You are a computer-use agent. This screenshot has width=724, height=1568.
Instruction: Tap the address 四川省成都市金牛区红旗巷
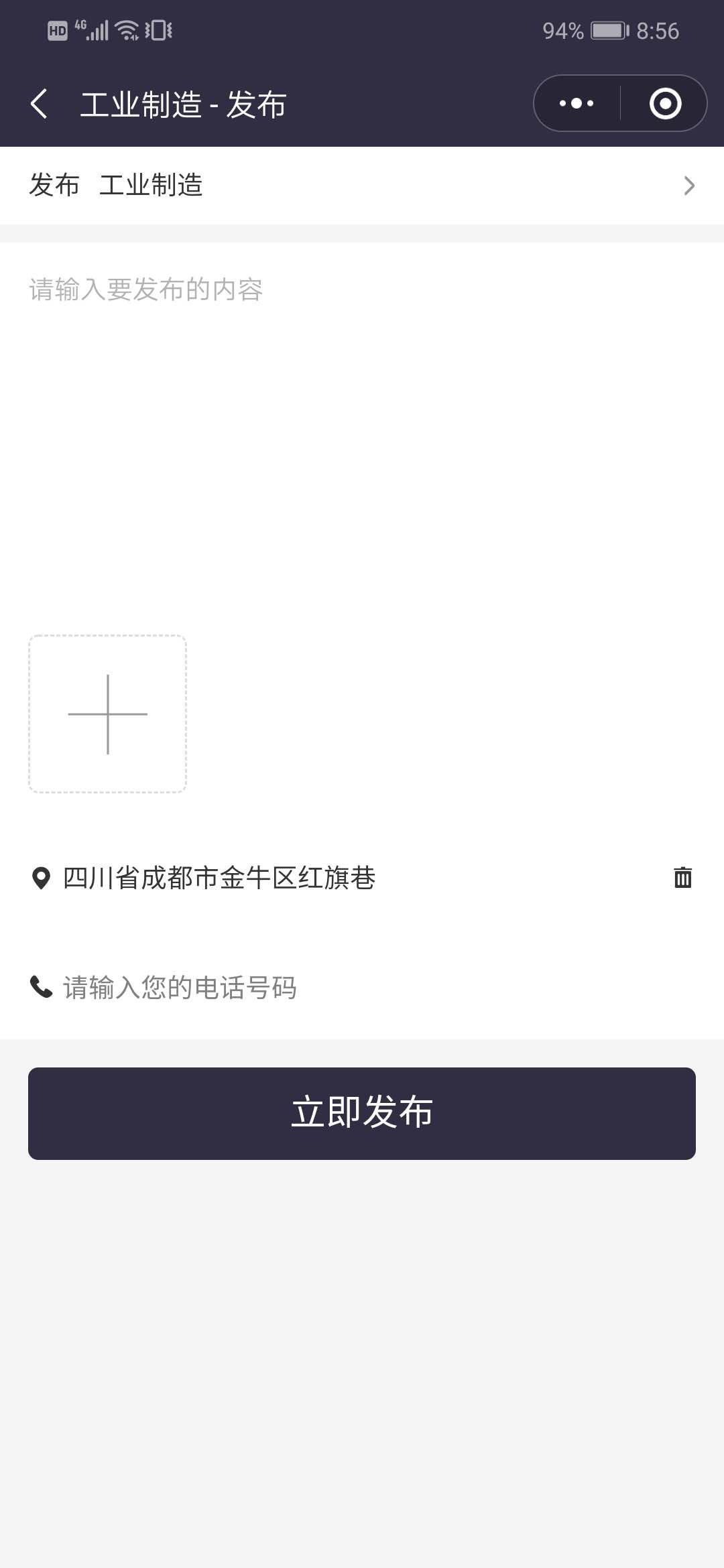pyautogui.click(x=218, y=878)
